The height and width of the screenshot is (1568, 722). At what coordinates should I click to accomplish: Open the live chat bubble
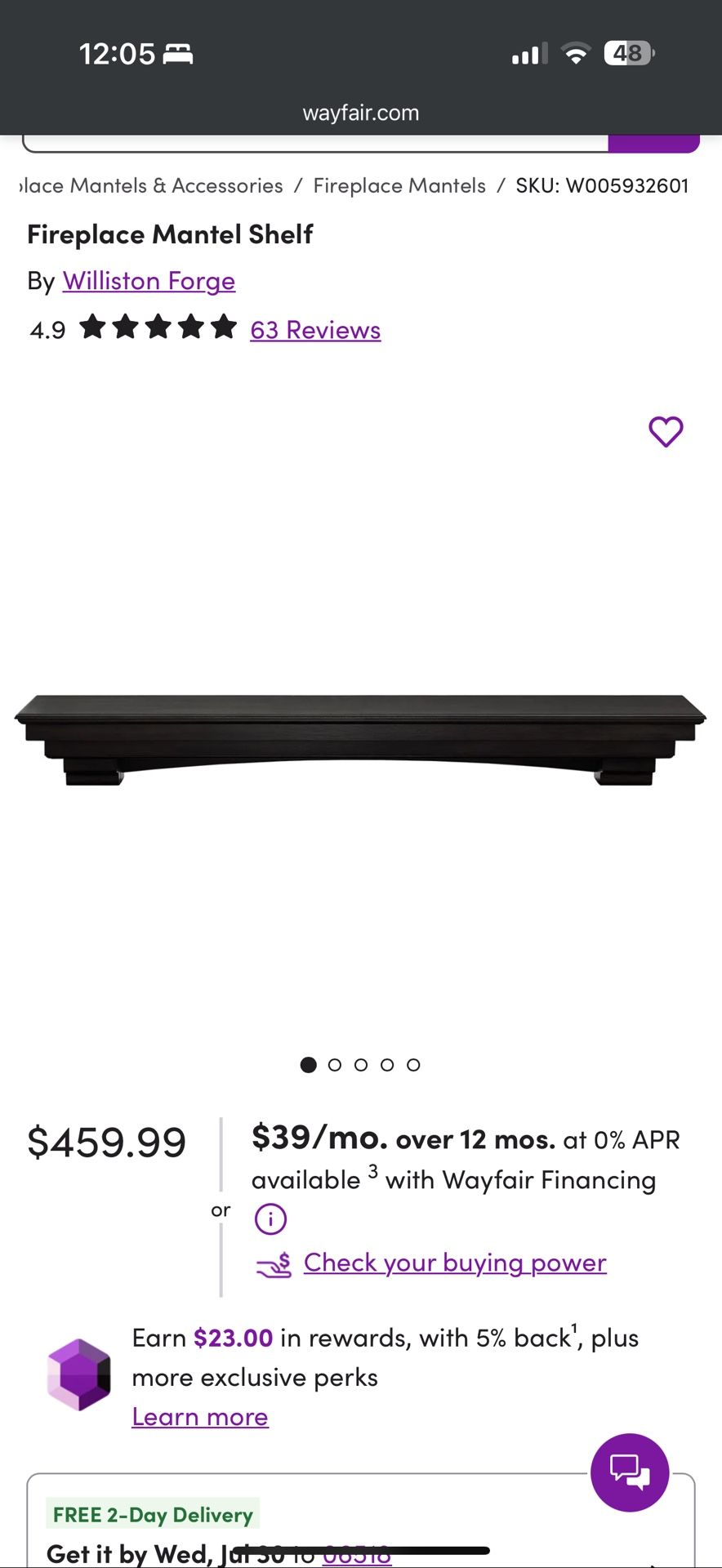(x=630, y=1472)
